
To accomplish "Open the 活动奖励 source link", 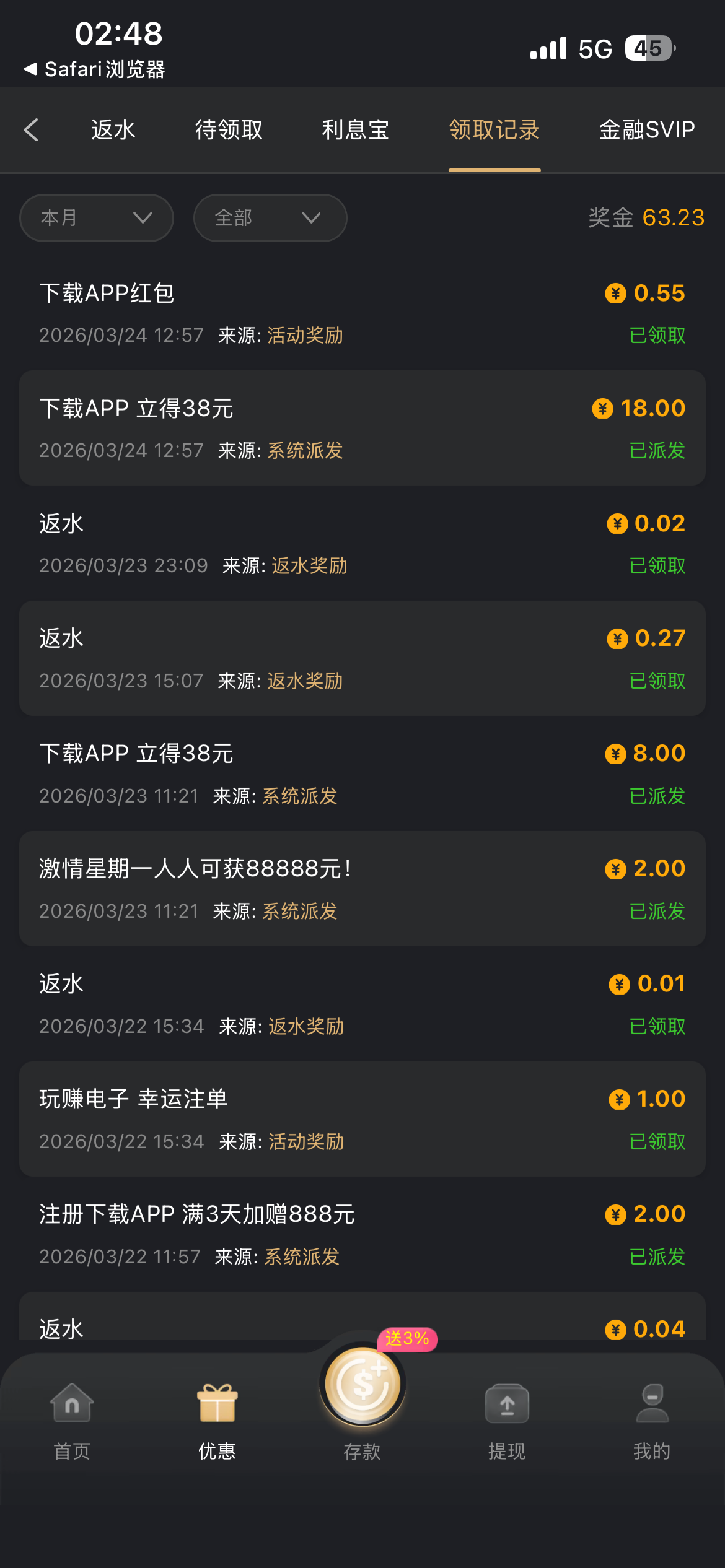I will [x=305, y=336].
